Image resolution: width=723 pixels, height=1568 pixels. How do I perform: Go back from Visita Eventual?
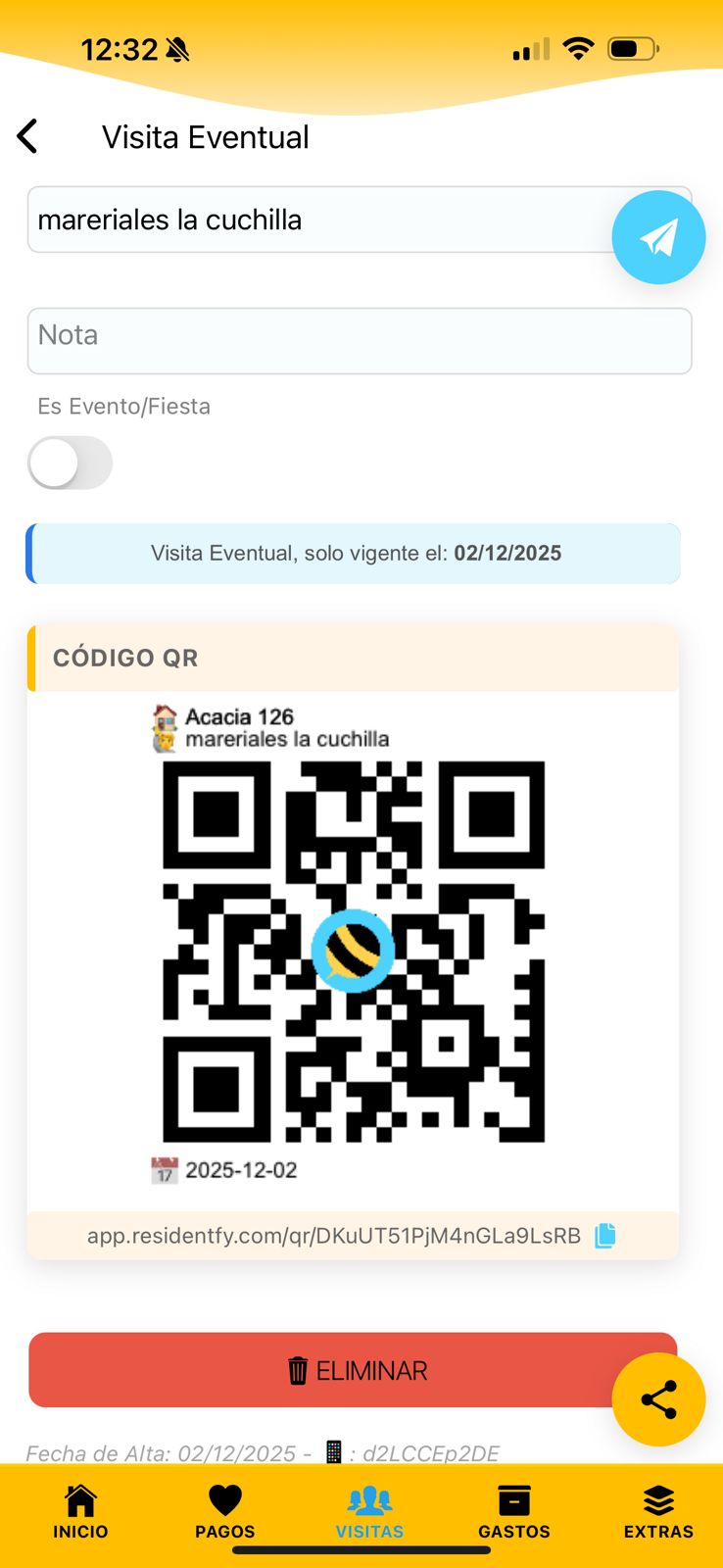[x=28, y=137]
